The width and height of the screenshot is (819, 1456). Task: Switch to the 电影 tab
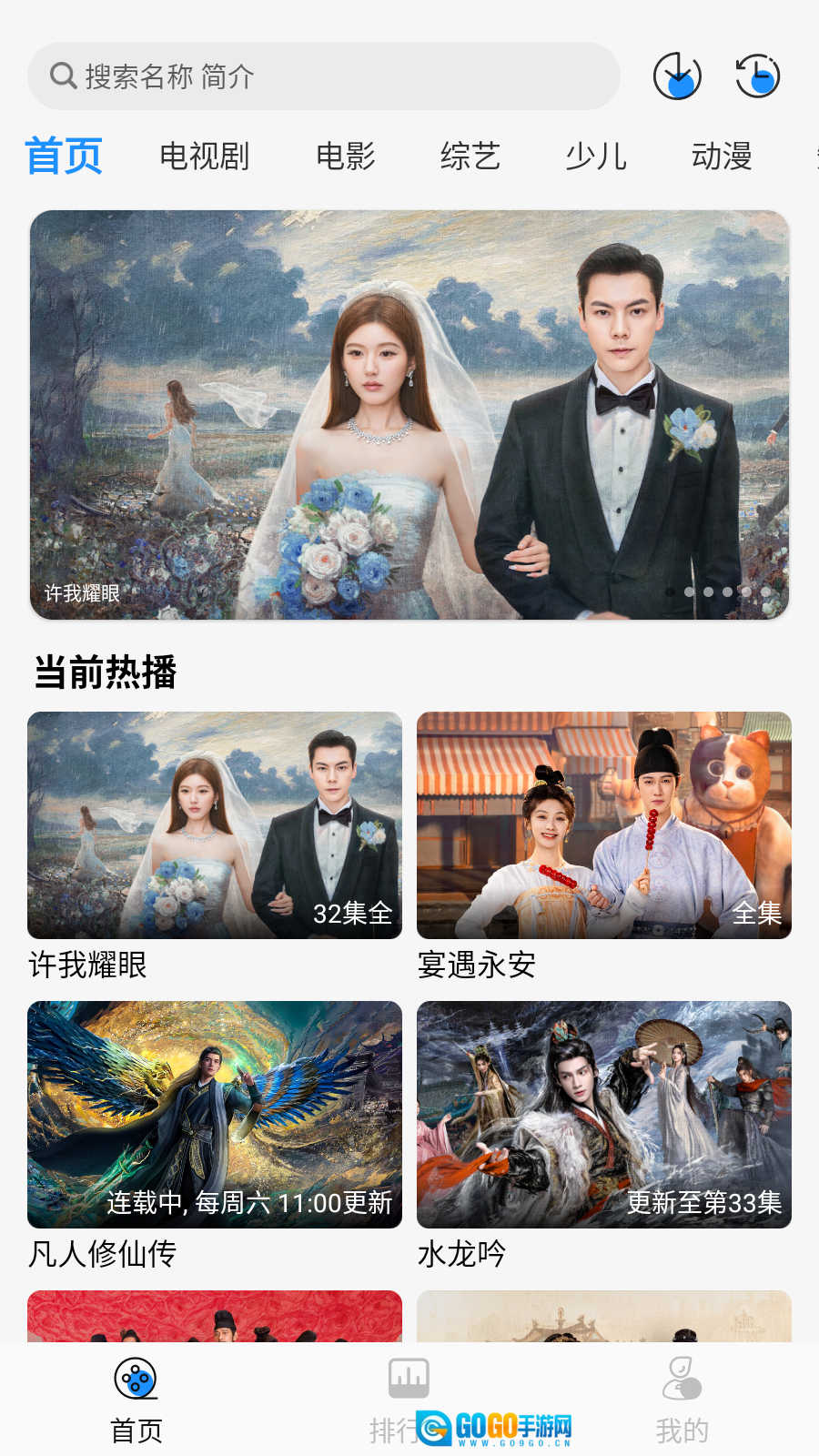point(346,157)
